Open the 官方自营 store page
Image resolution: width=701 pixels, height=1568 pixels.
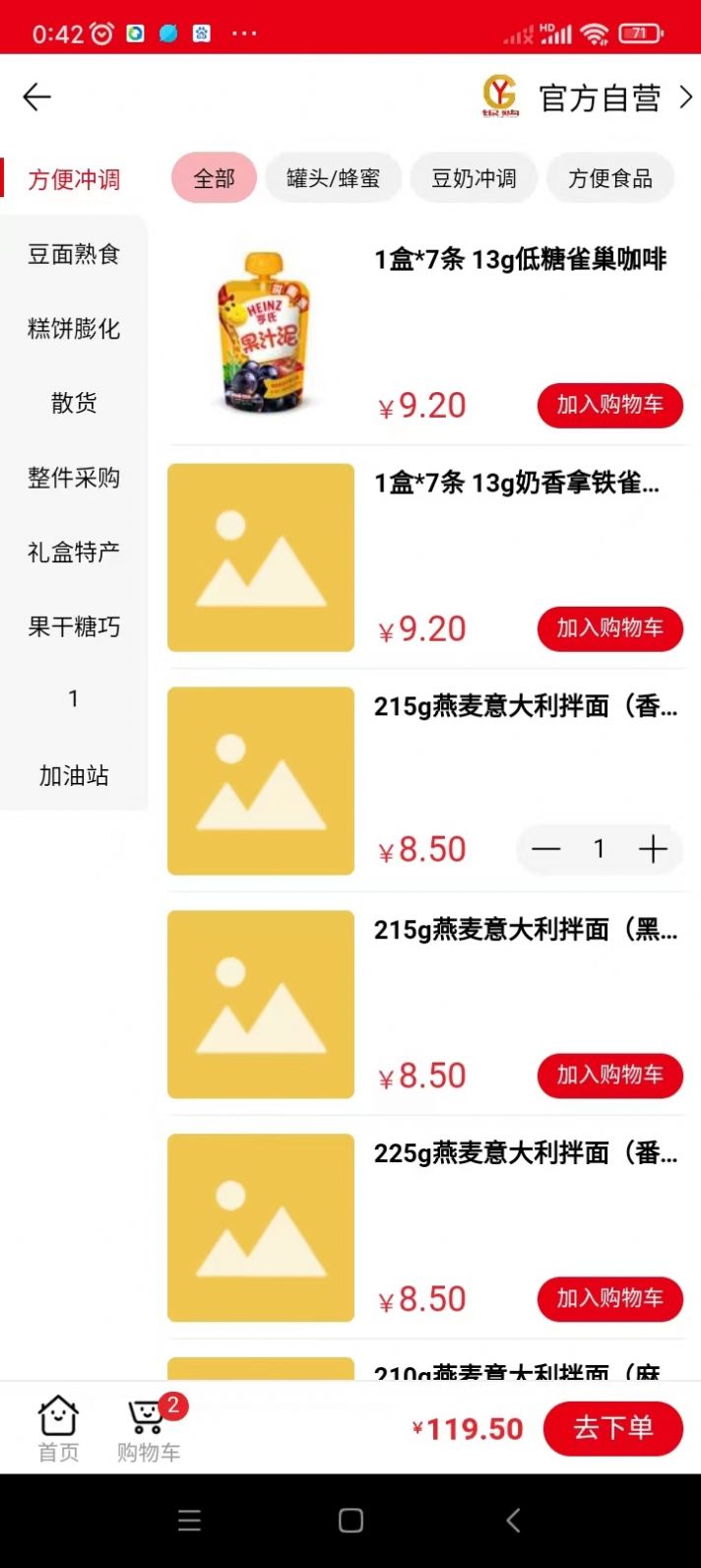tap(599, 98)
